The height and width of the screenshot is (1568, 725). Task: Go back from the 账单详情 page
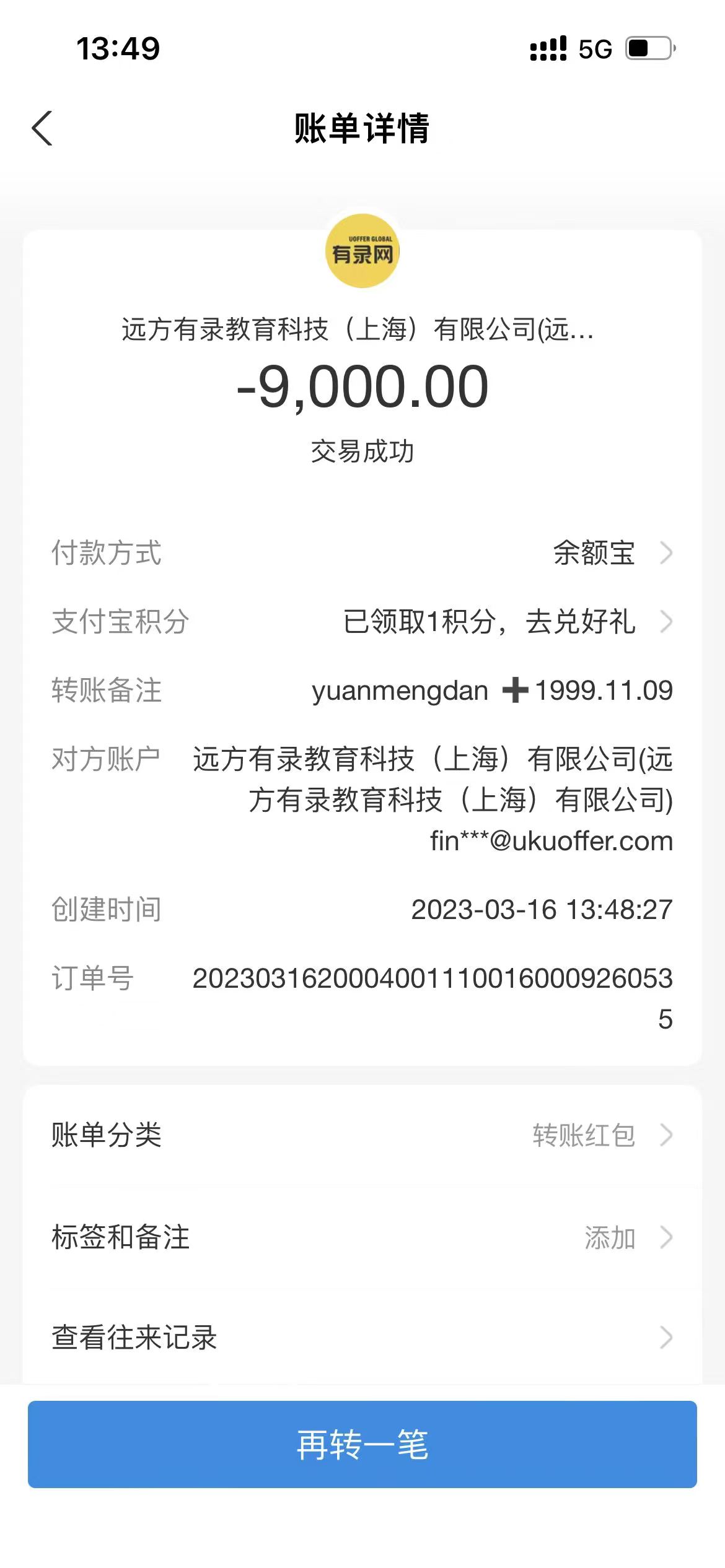pyautogui.click(x=42, y=129)
